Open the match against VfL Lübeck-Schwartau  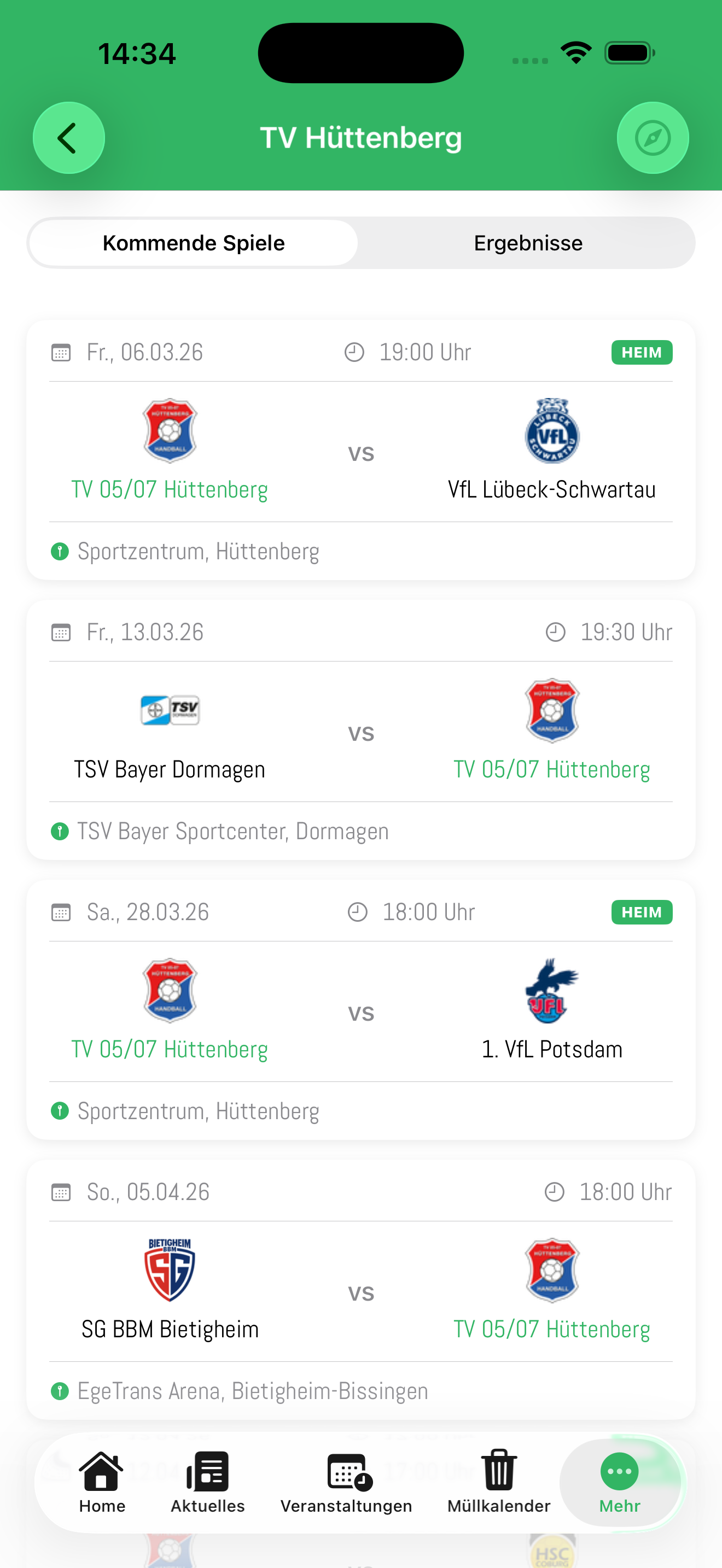coord(360,450)
